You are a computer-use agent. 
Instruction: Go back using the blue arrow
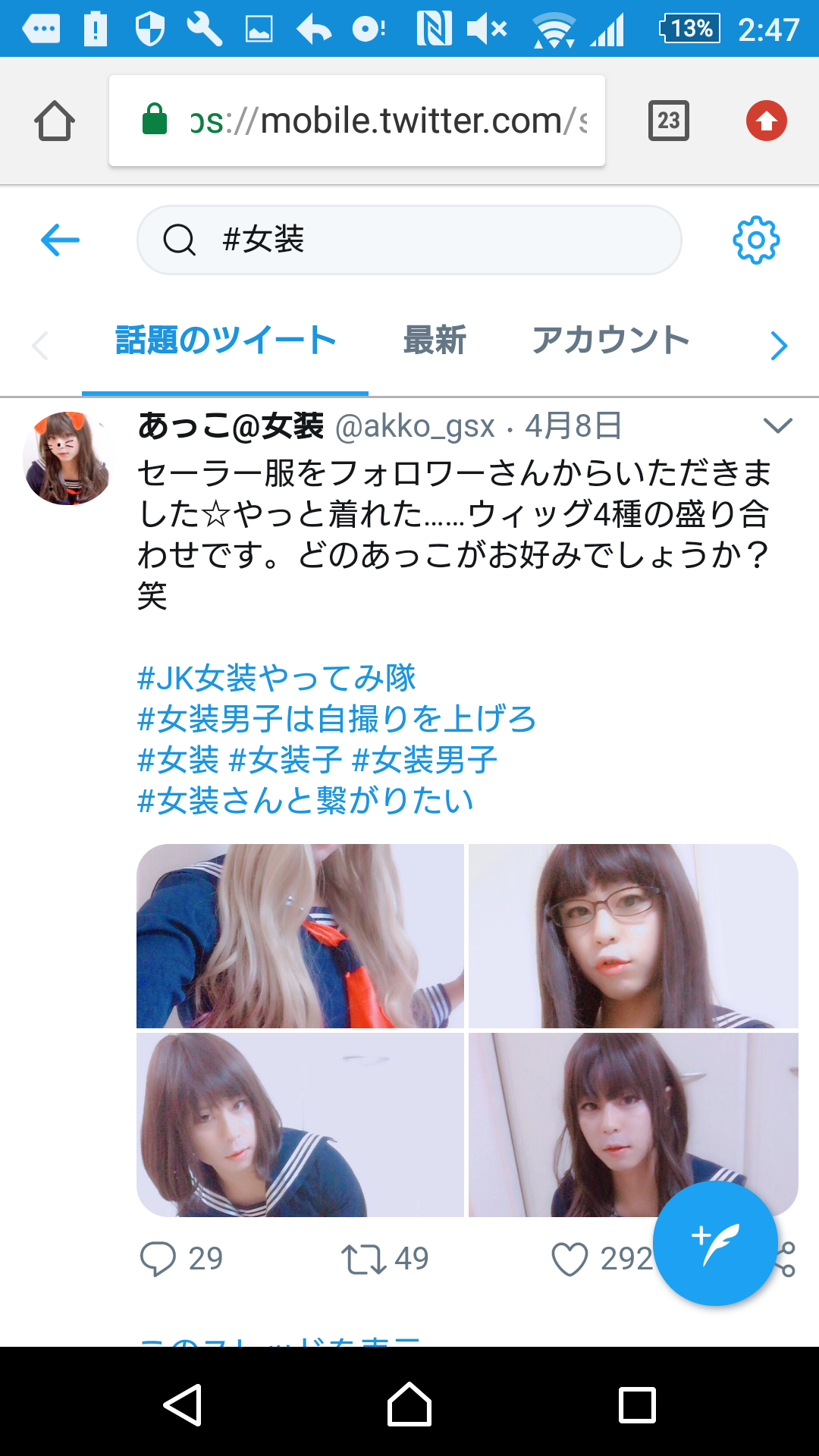(x=60, y=240)
